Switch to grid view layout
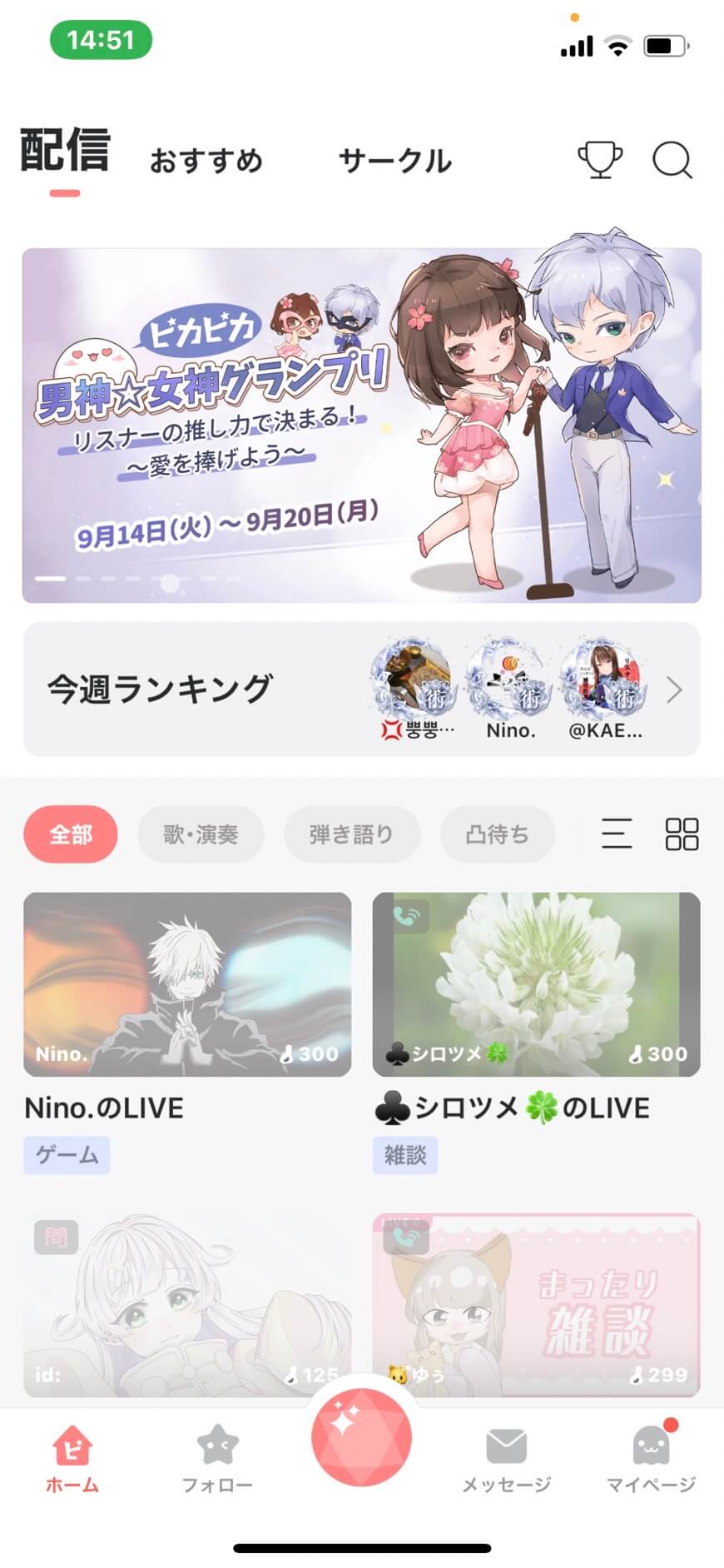This screenshot has width=724, height=1568. (682, 834)
